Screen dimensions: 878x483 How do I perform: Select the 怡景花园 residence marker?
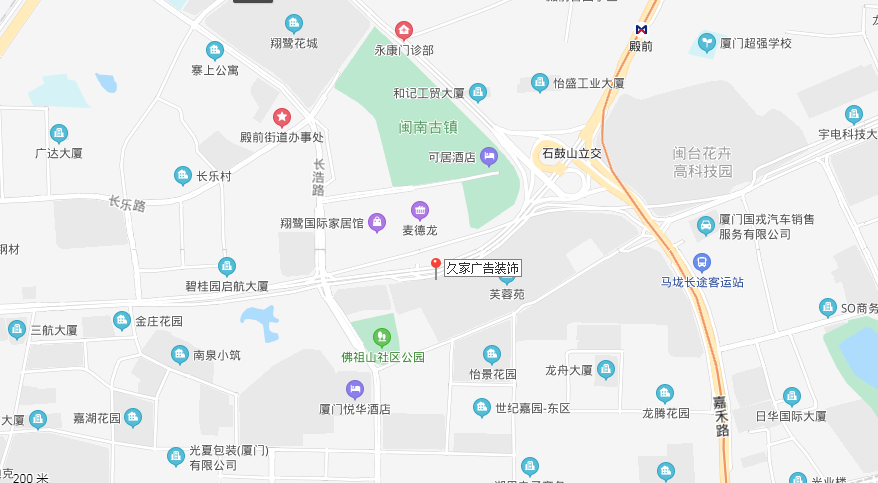pos(491,354)
